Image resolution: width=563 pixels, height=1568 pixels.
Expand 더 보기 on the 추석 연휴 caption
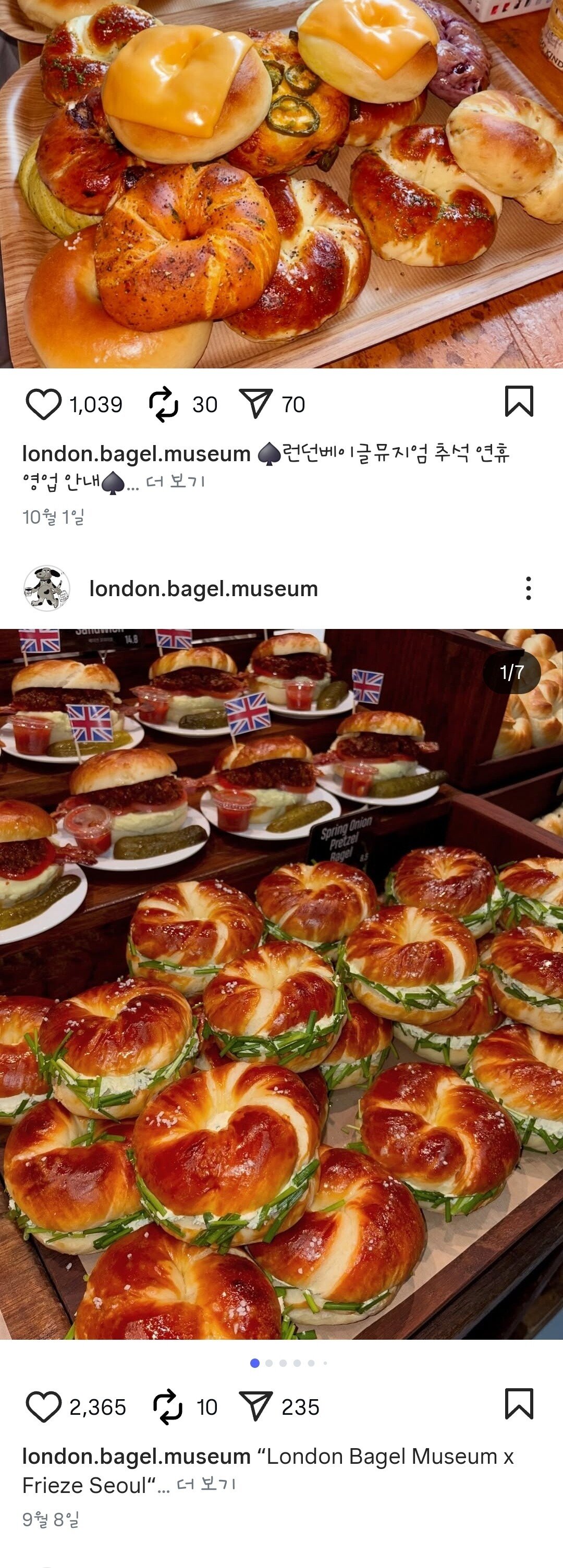point(175,482)
